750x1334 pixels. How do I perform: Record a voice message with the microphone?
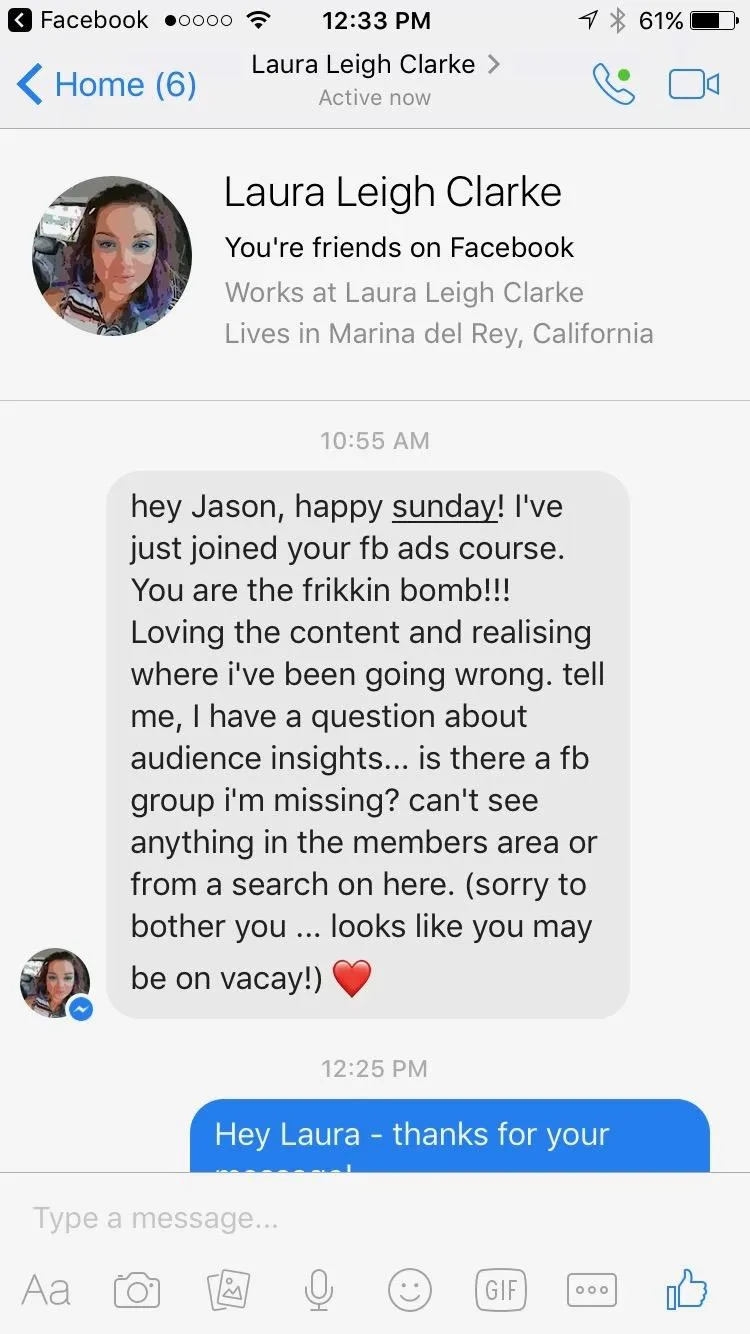(x=319, y=1290)
